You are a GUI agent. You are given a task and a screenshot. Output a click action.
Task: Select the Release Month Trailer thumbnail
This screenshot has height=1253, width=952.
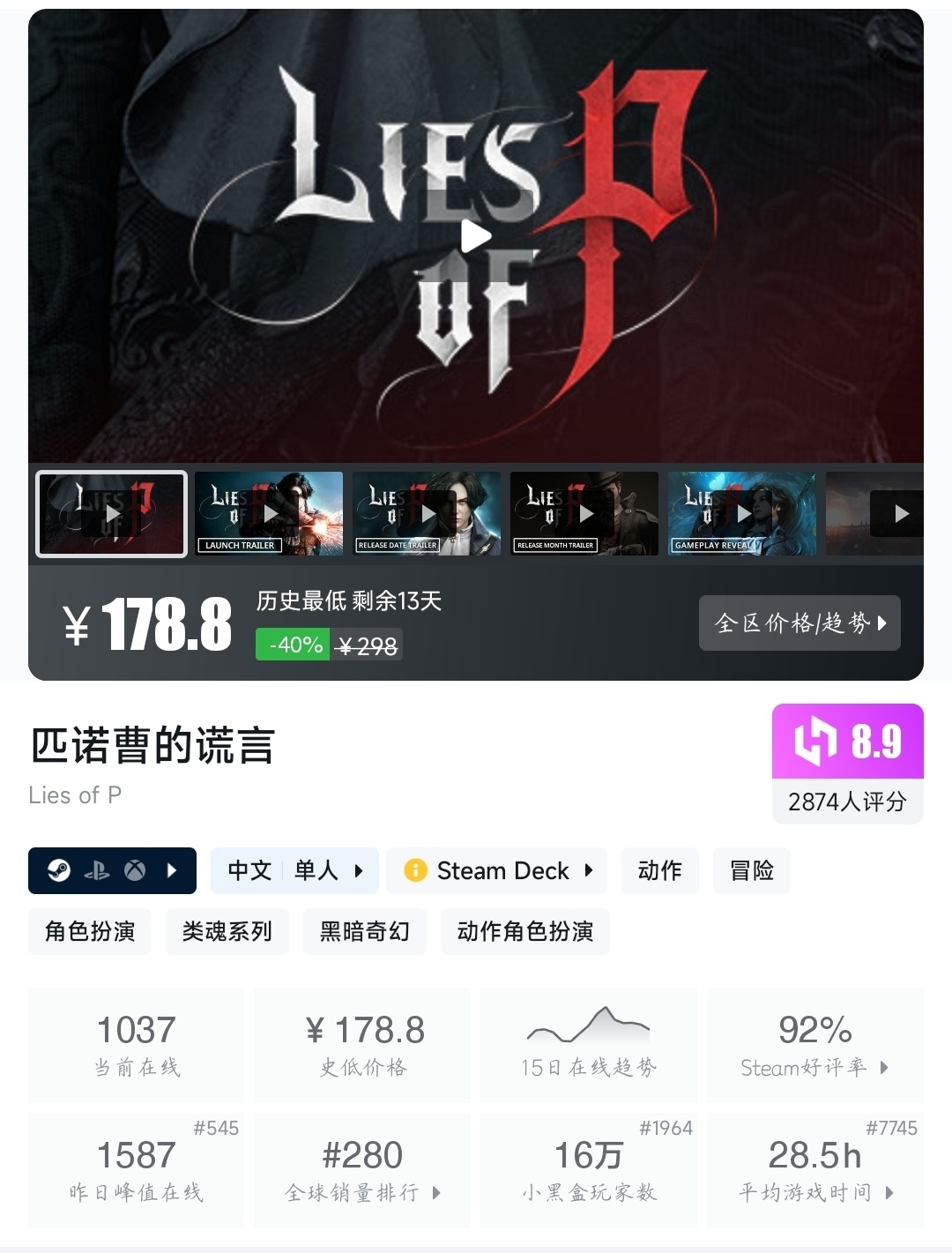click(x=584, y=514)
